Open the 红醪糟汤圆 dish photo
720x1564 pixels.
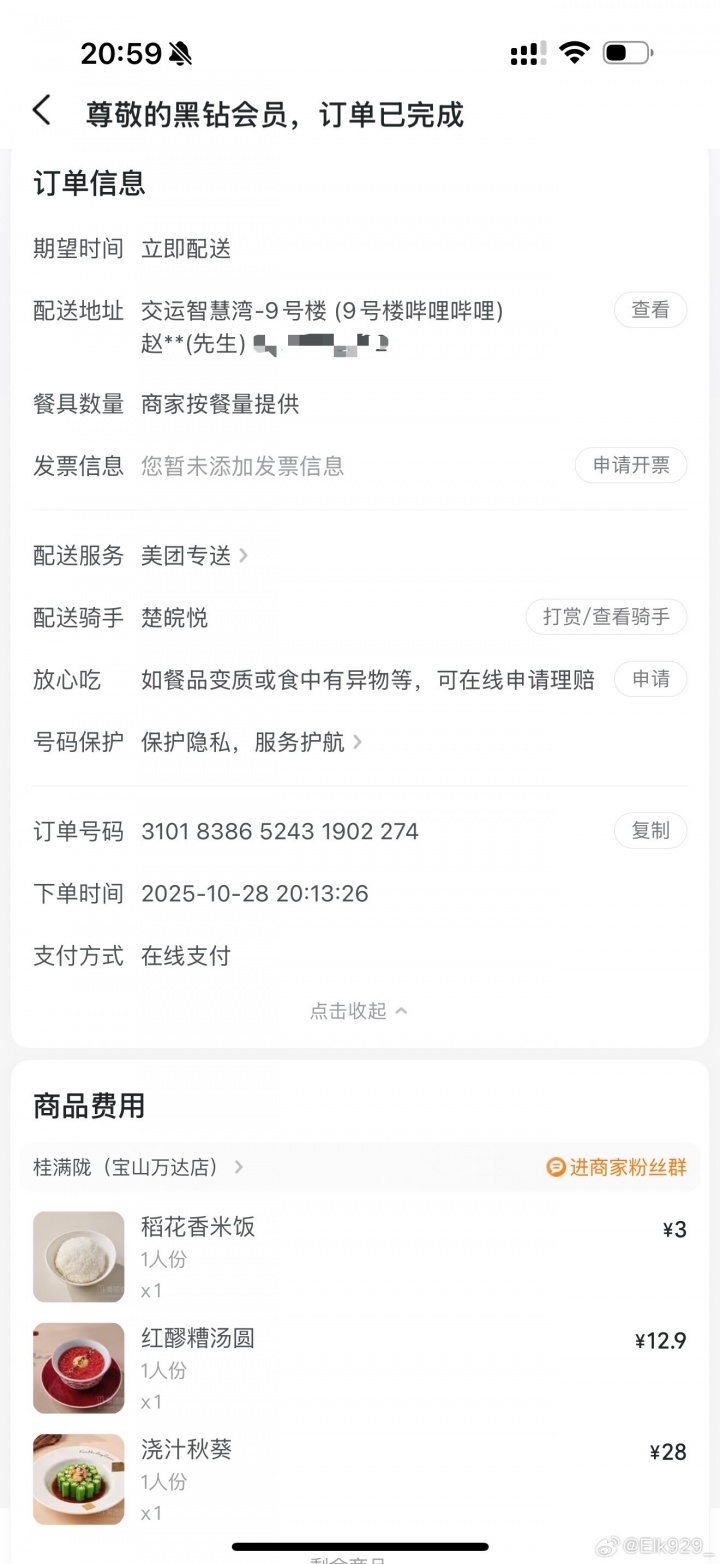point(78,1368)
